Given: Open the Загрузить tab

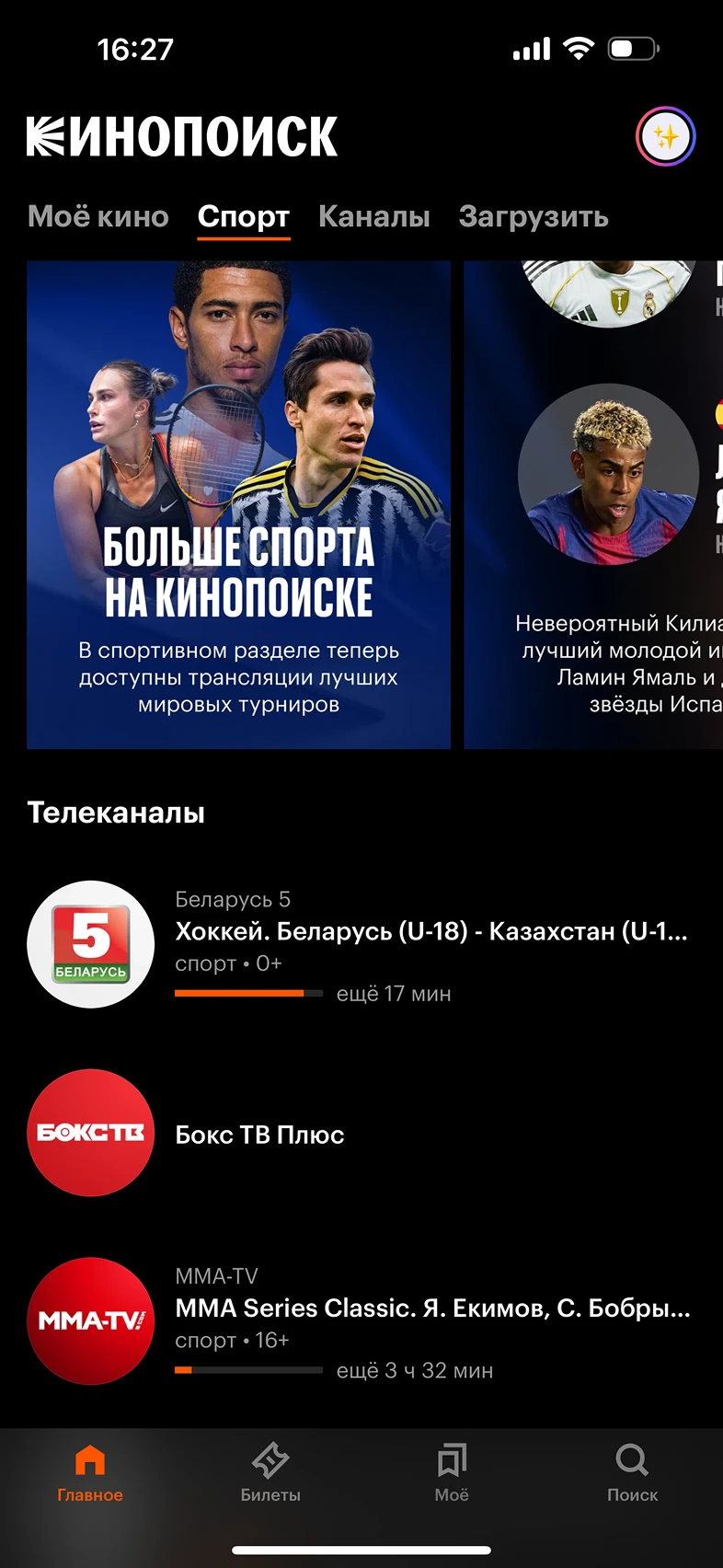Looking at the screenshot, I should coord(534,216).
